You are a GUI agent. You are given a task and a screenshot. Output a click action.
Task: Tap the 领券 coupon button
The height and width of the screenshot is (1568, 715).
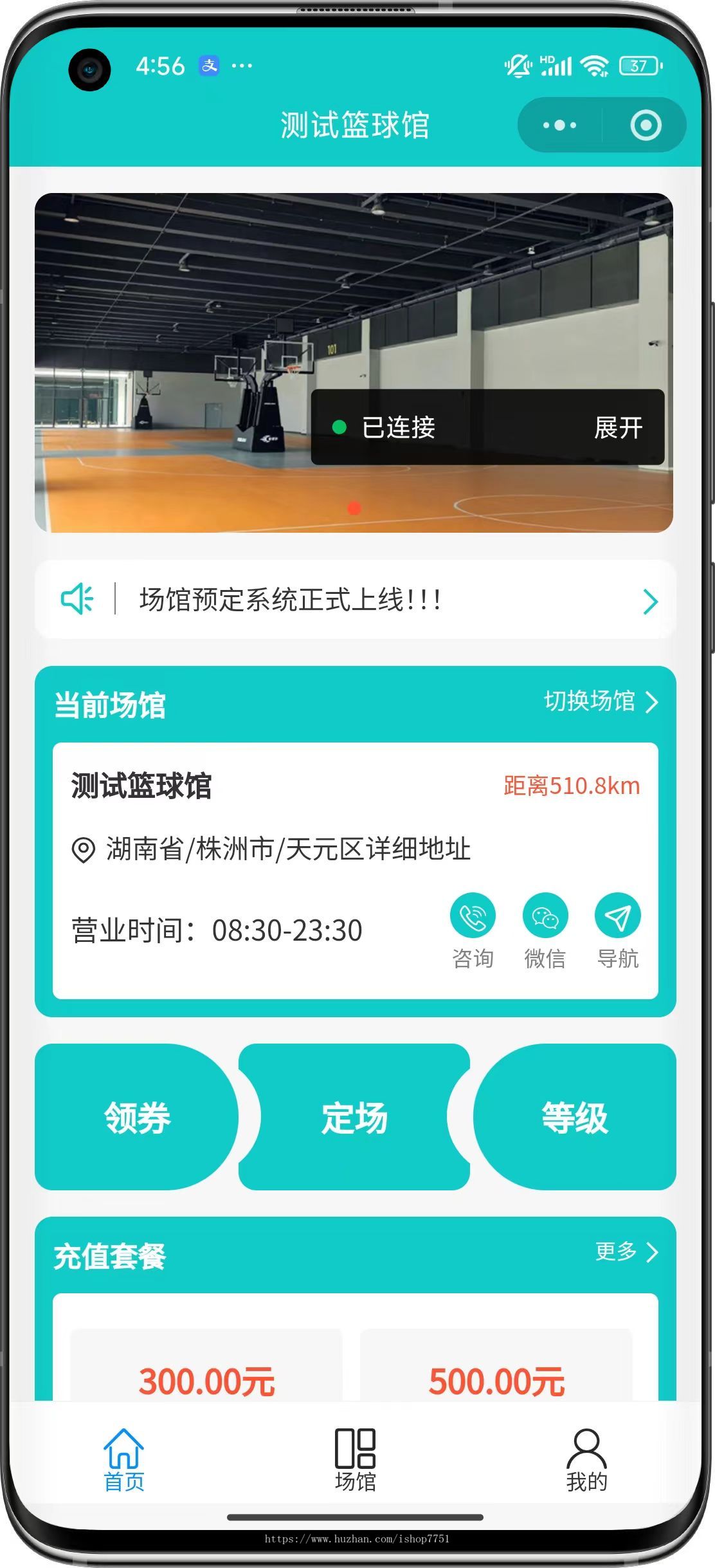tap(138, 1118)
